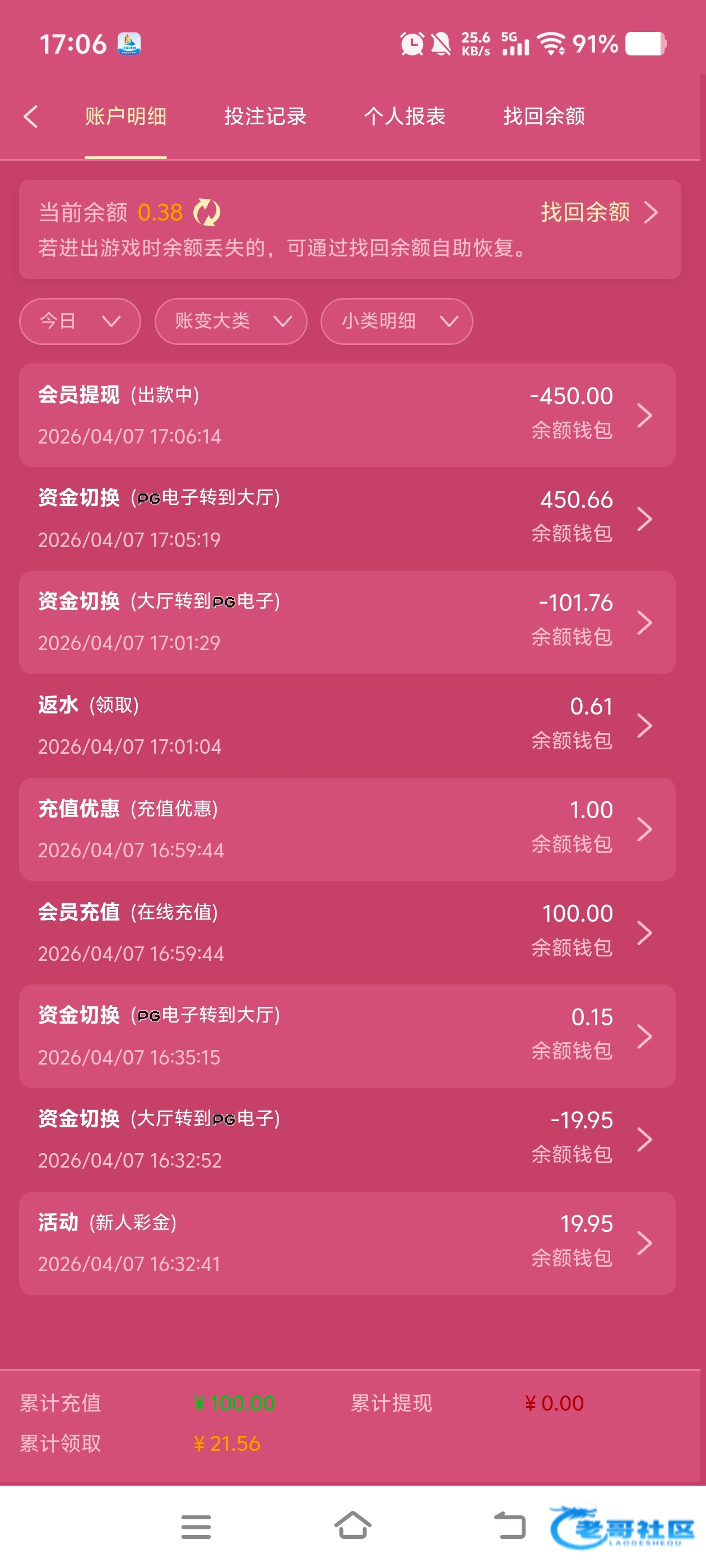
Task: Open the -101.76 资金切换 record
Action: tap(347, 622)
